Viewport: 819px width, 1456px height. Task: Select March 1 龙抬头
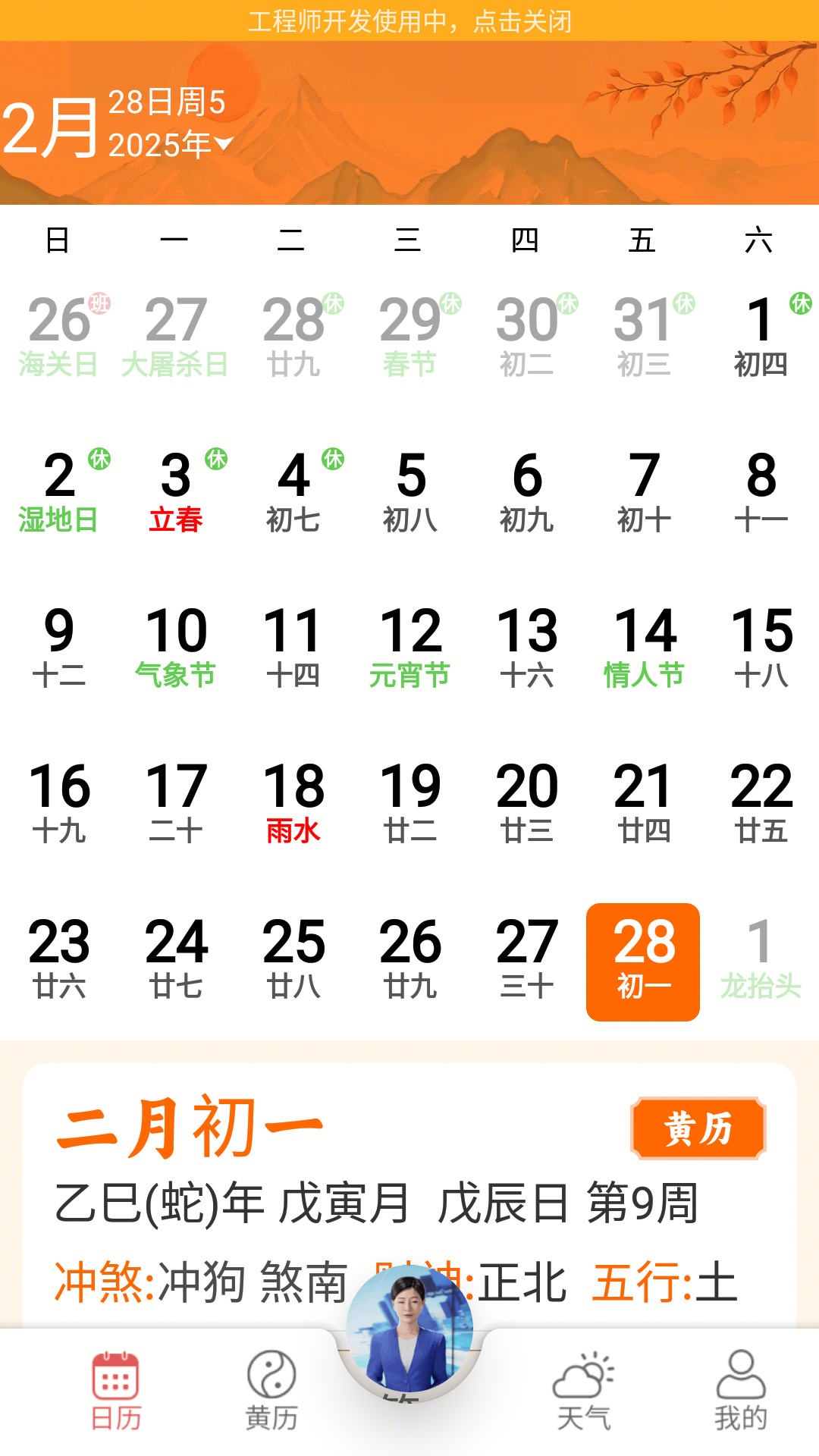[761, 959]
